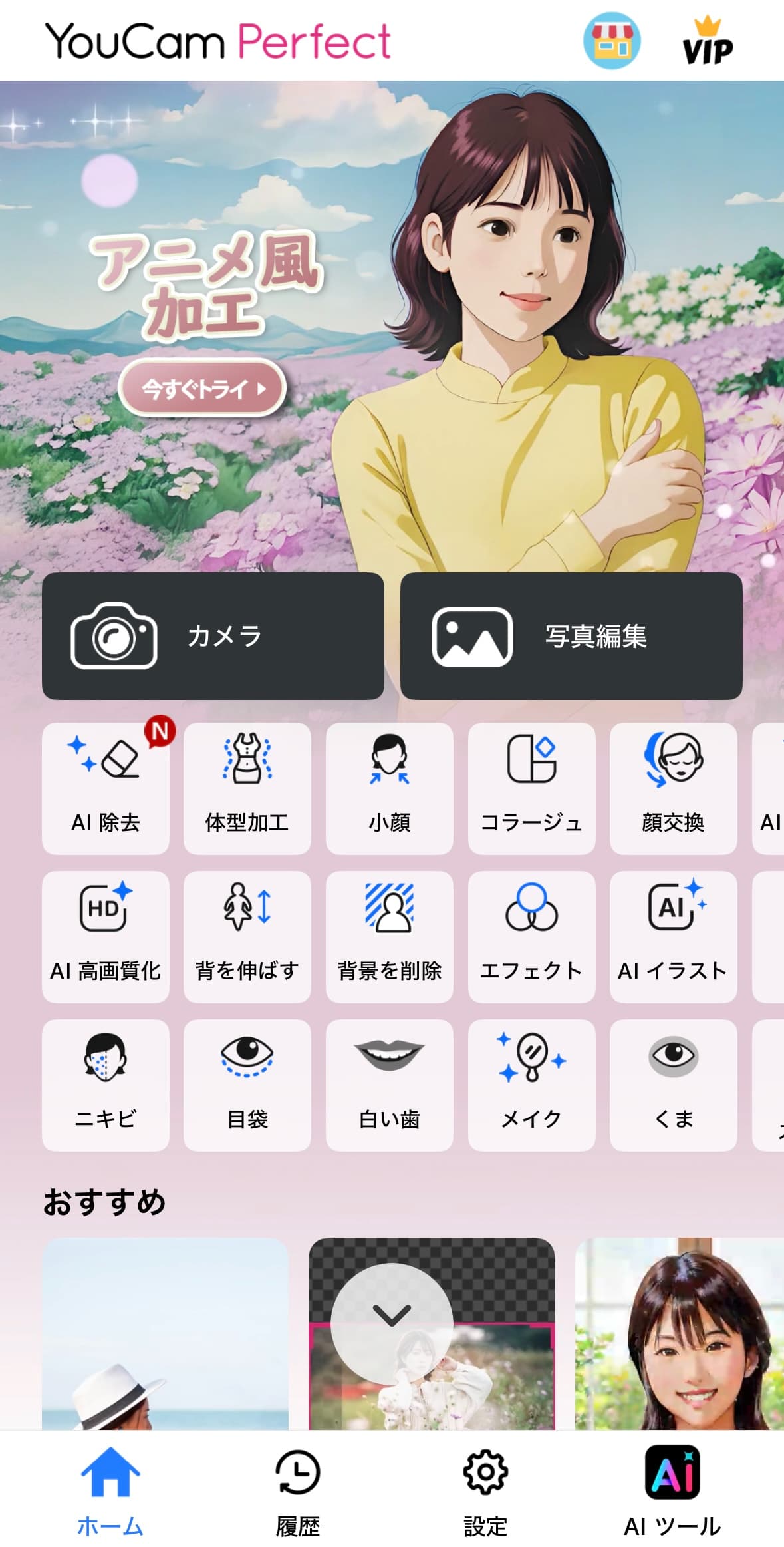Open the store icon in header
This screenshot has width=784, height=1547.
coord(612,41)
